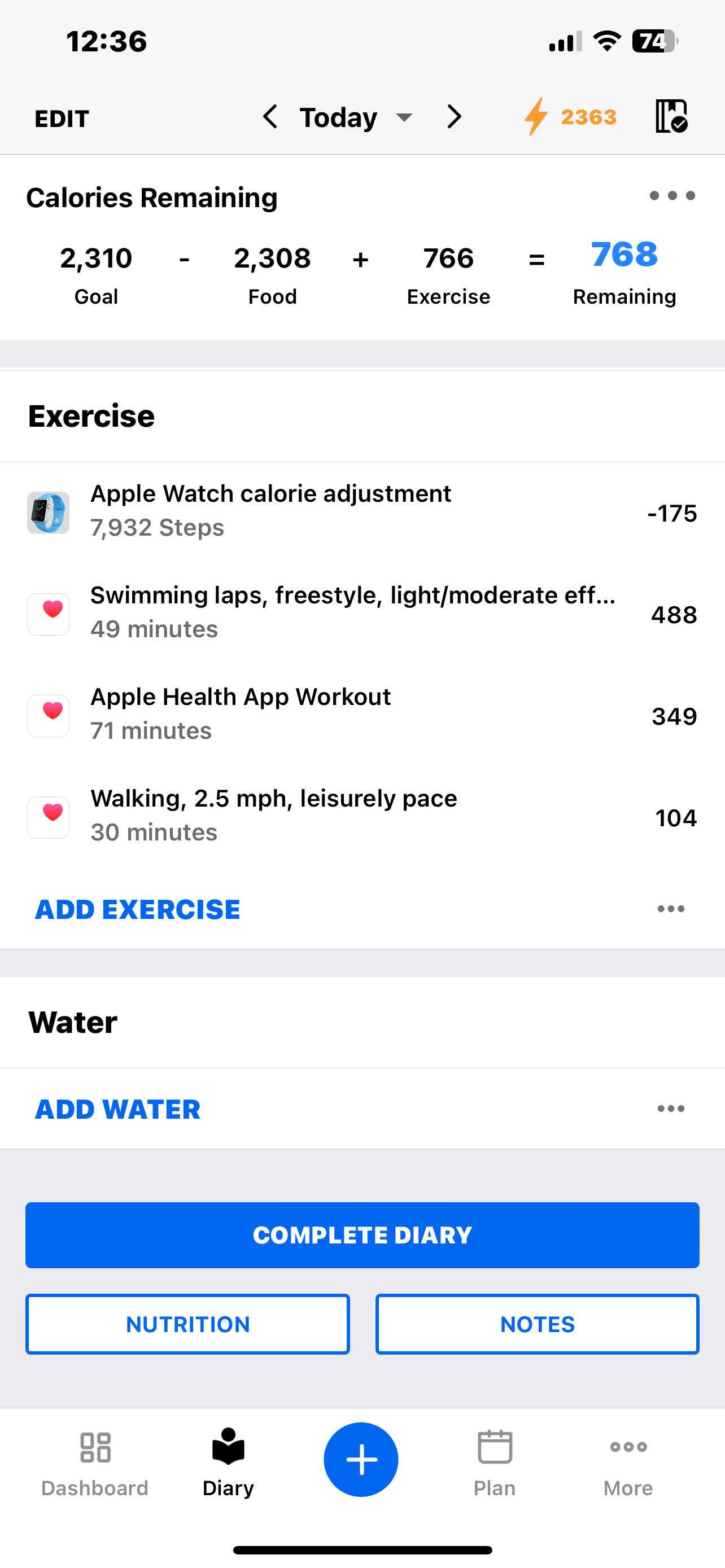Open the Today date dropdown
The width and height of the screenshot is (725, 1568).
pyautogui.click(x=356, y=117)
